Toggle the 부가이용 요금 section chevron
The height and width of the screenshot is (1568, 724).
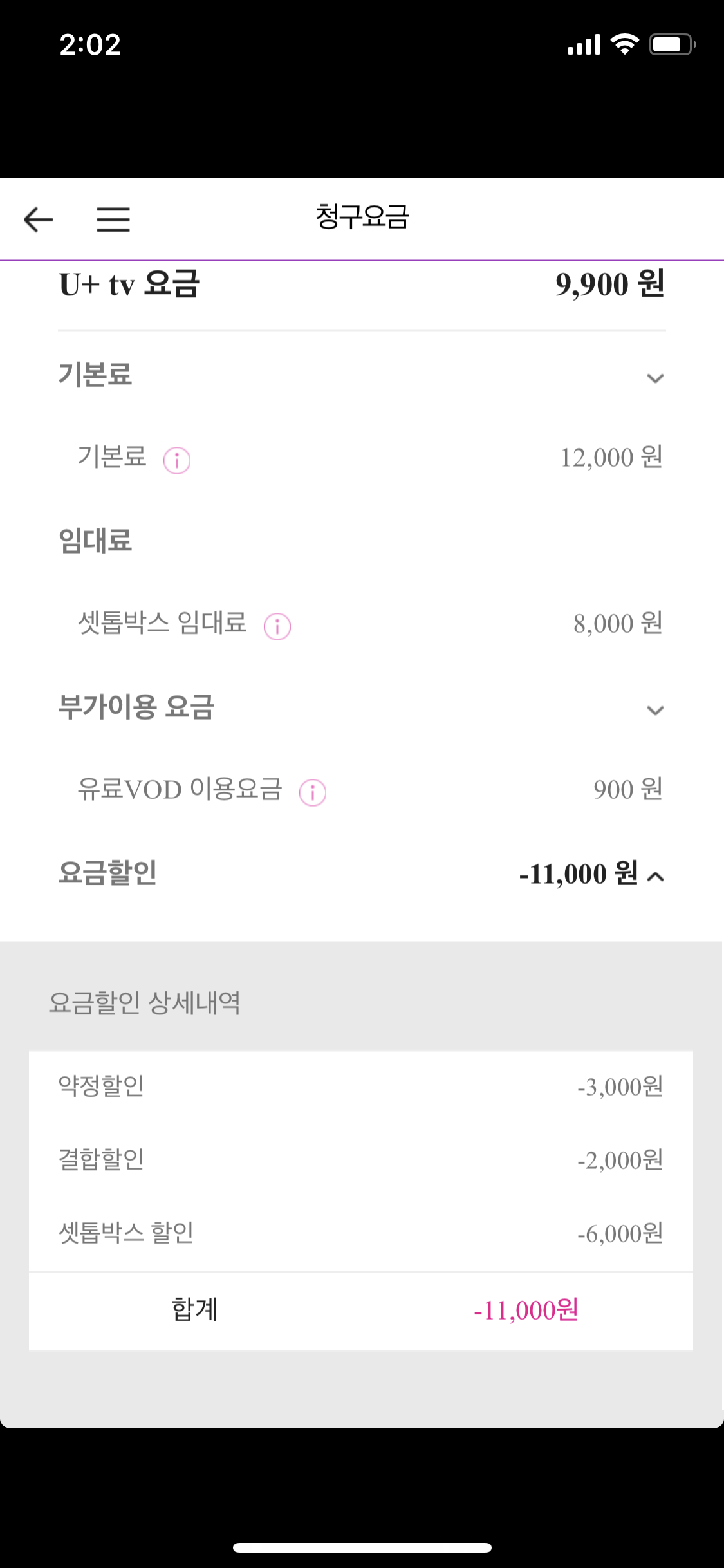coord(655,711)
